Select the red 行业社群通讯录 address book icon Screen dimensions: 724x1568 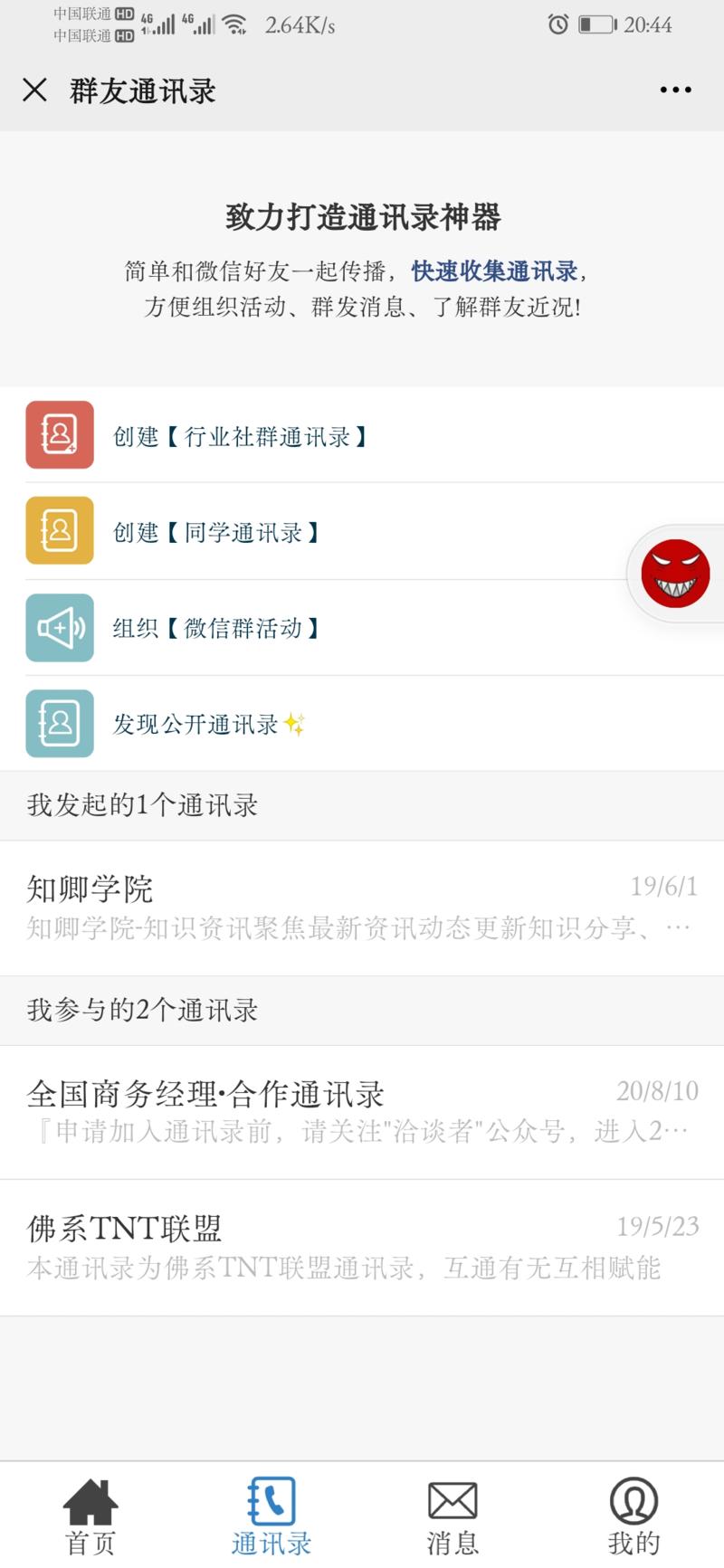pos(59,435)
